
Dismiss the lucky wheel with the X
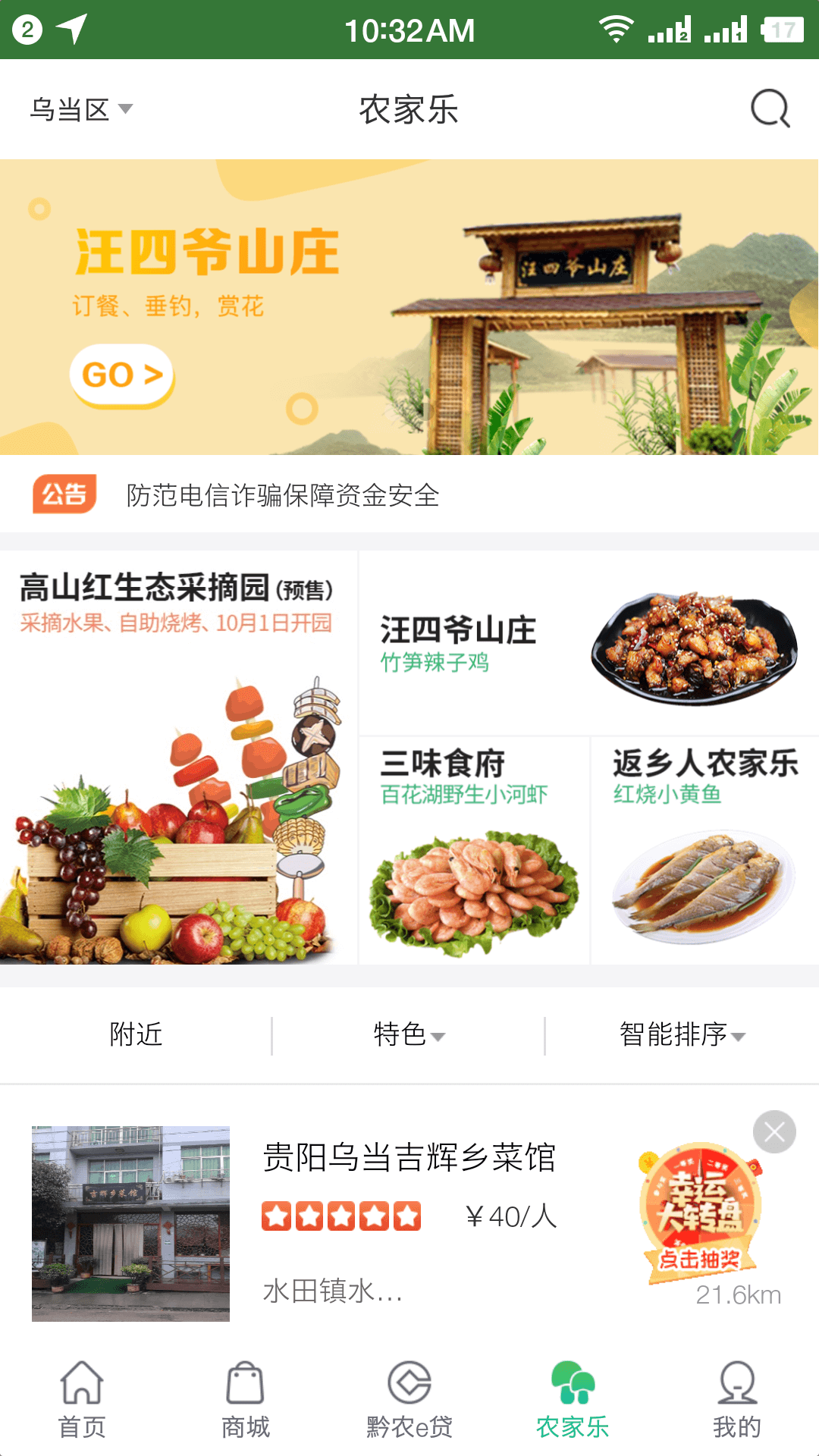click(x=775, y=1130)
